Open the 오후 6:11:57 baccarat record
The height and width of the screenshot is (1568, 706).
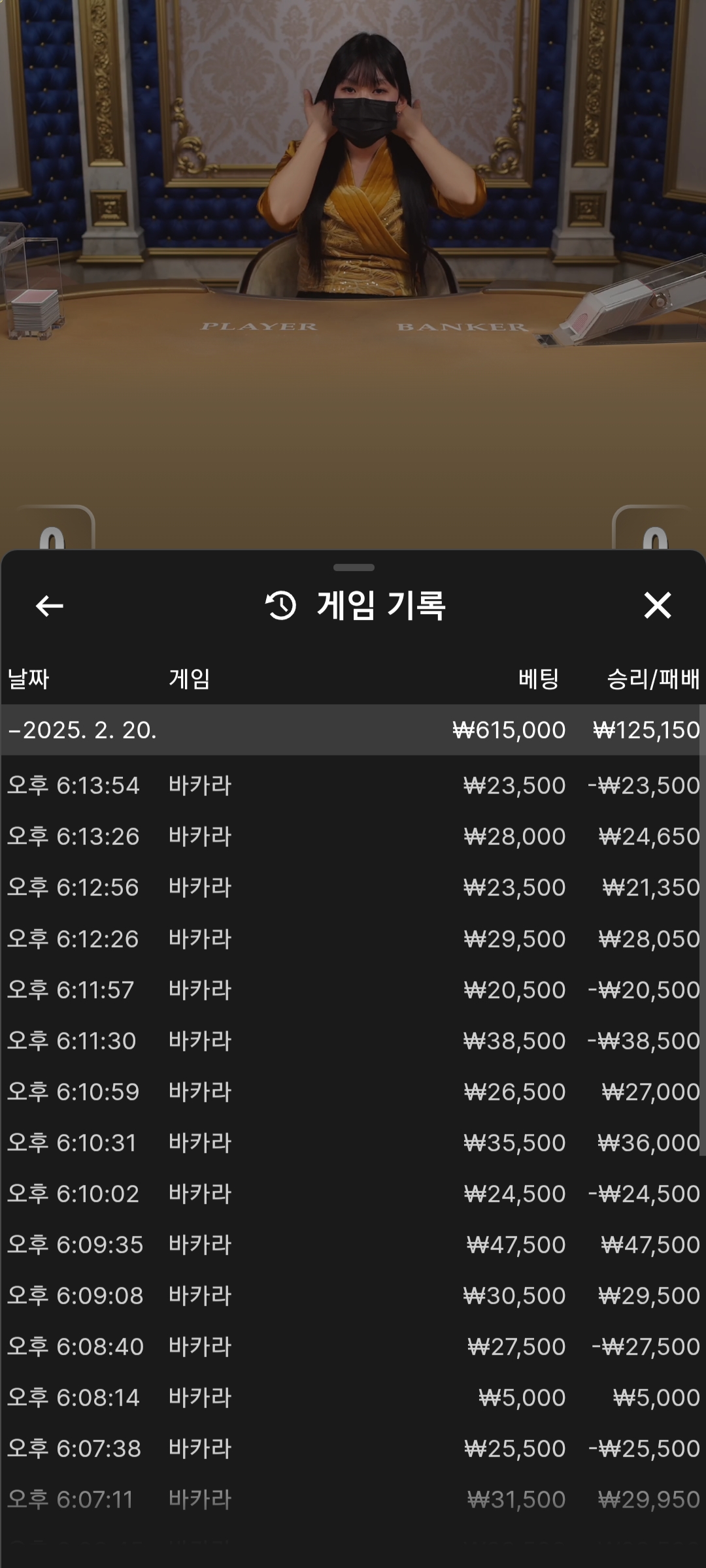pyautogui.click(x=353, y=990)
